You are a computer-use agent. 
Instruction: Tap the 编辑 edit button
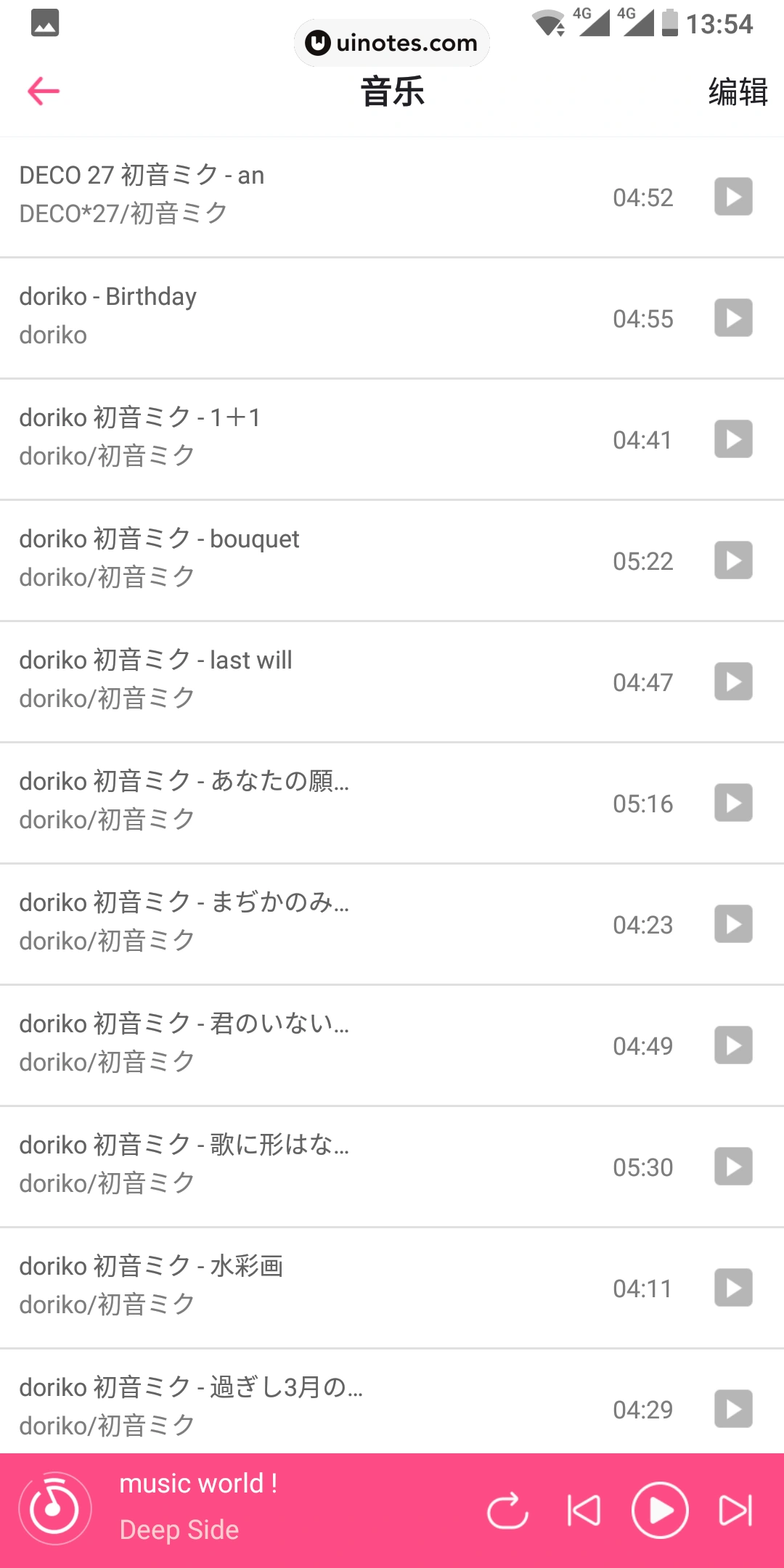(738, 92)
